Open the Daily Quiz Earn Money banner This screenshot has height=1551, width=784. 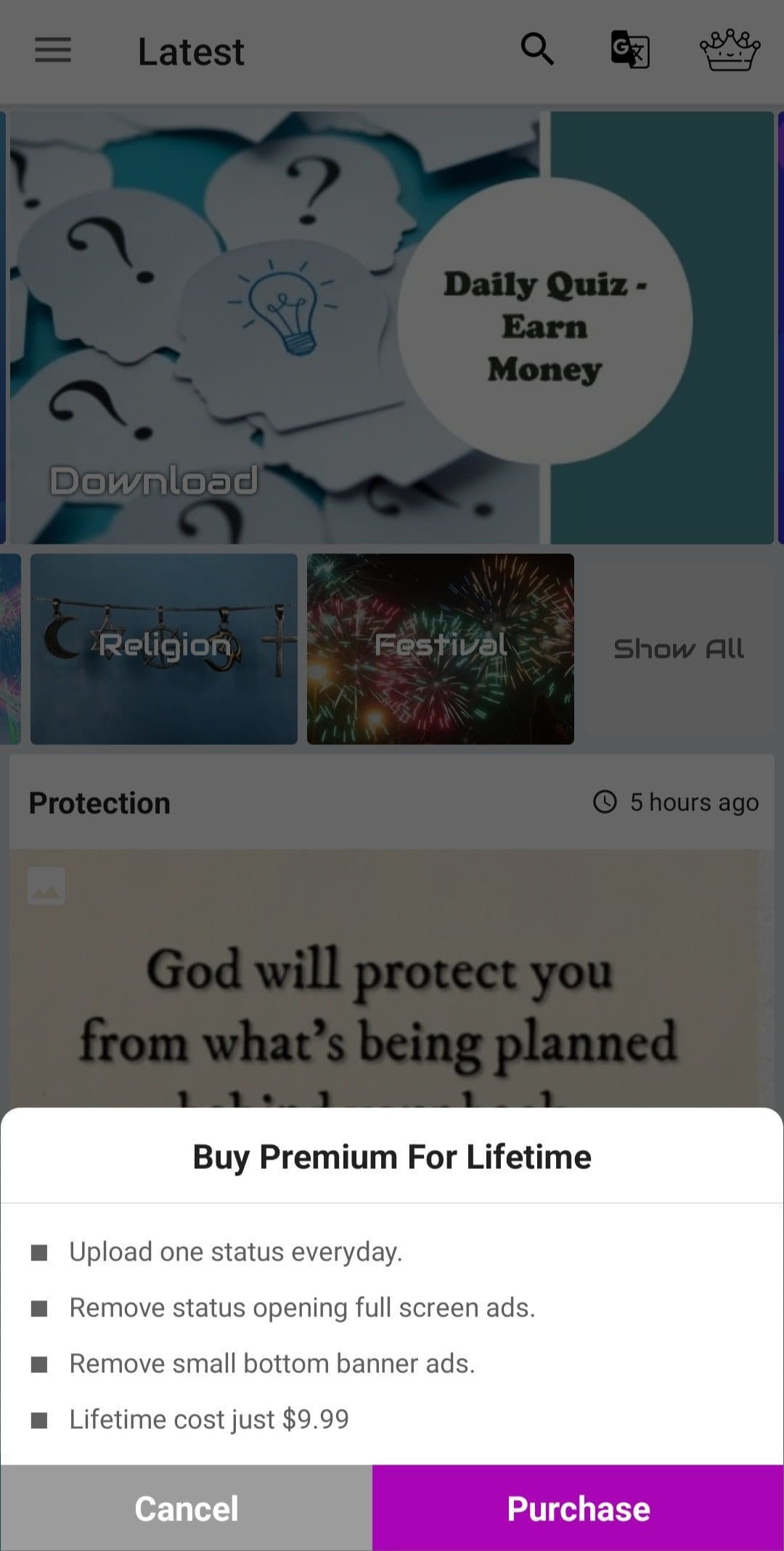click(391, 327)
